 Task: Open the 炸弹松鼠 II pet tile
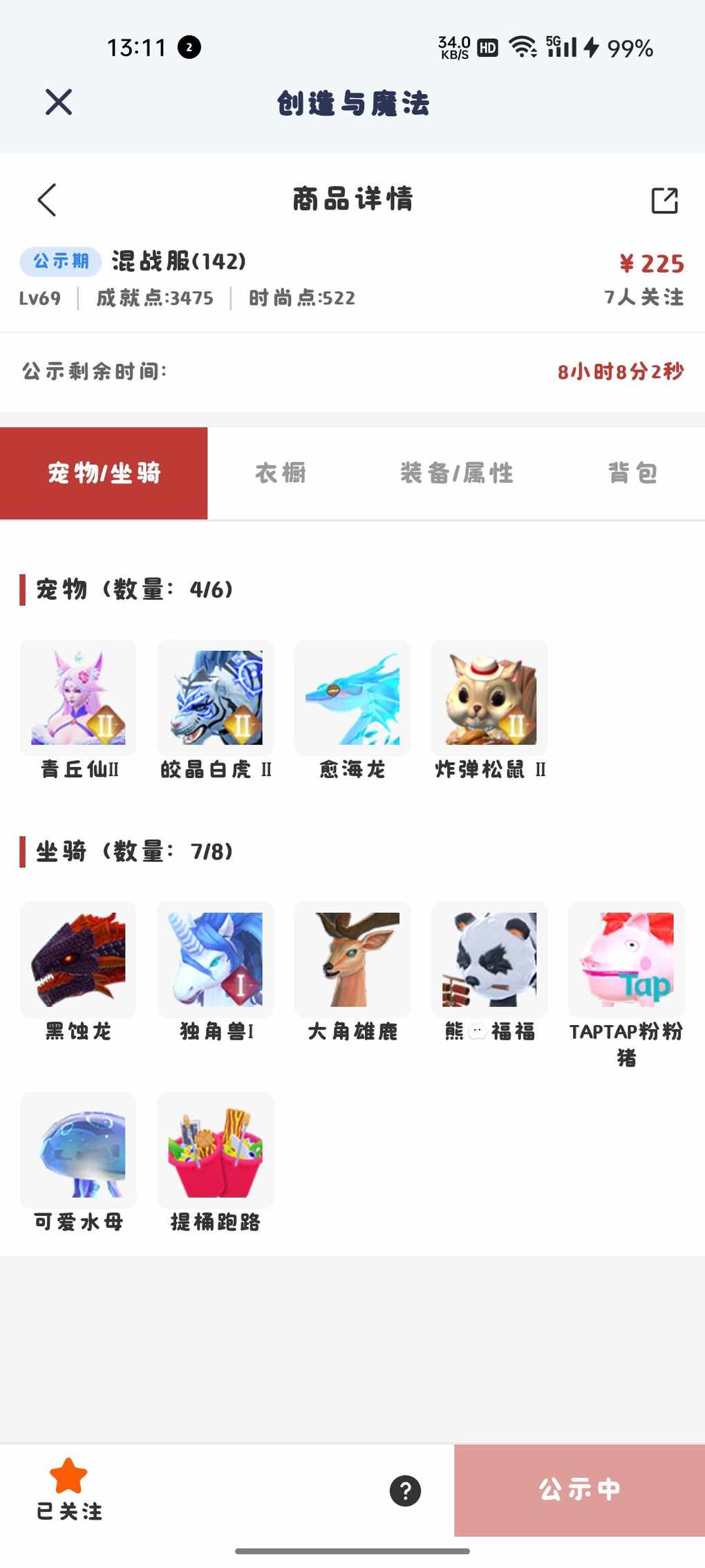[489, 698]
